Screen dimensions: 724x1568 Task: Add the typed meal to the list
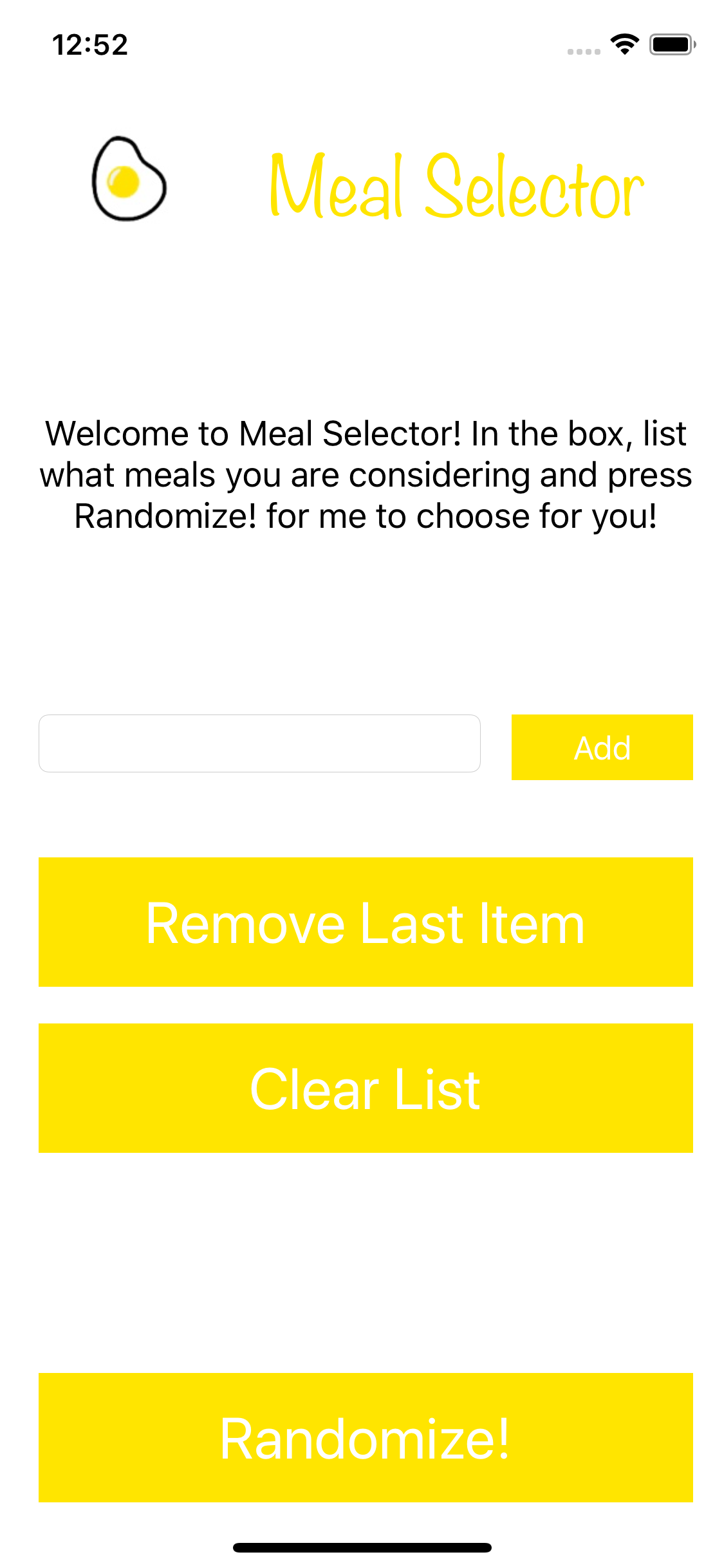602,747
